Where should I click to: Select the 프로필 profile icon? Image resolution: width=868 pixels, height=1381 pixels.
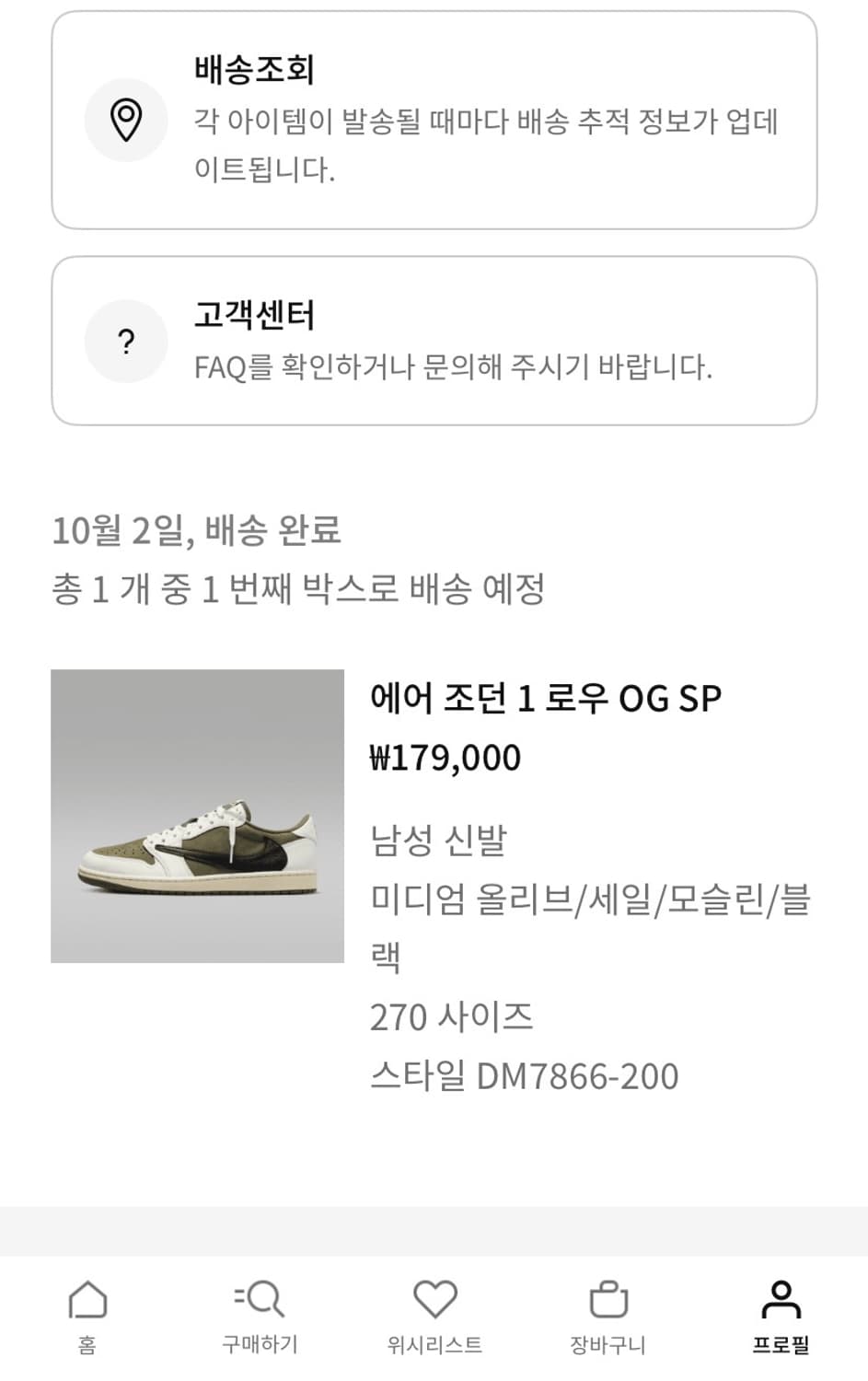(781, 1300)
